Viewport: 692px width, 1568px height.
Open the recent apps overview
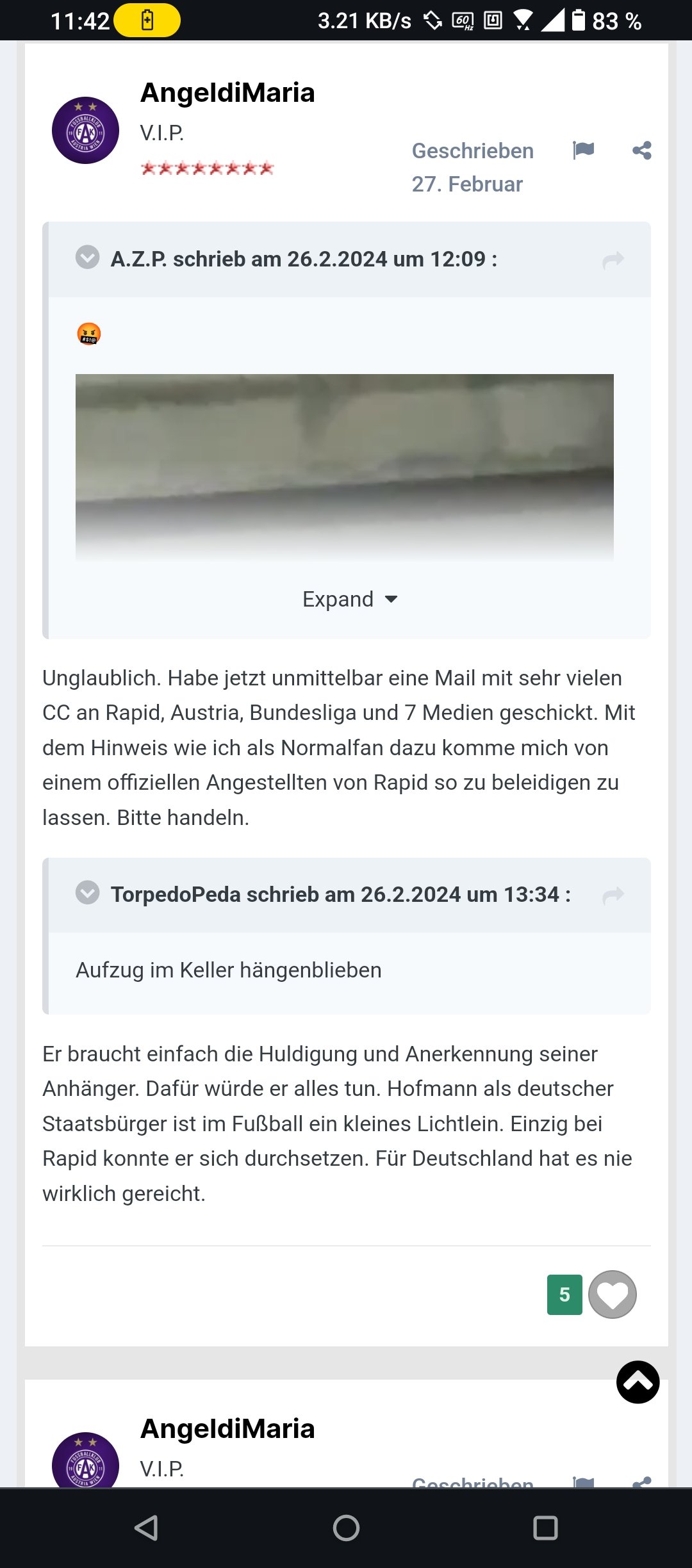545,1528
